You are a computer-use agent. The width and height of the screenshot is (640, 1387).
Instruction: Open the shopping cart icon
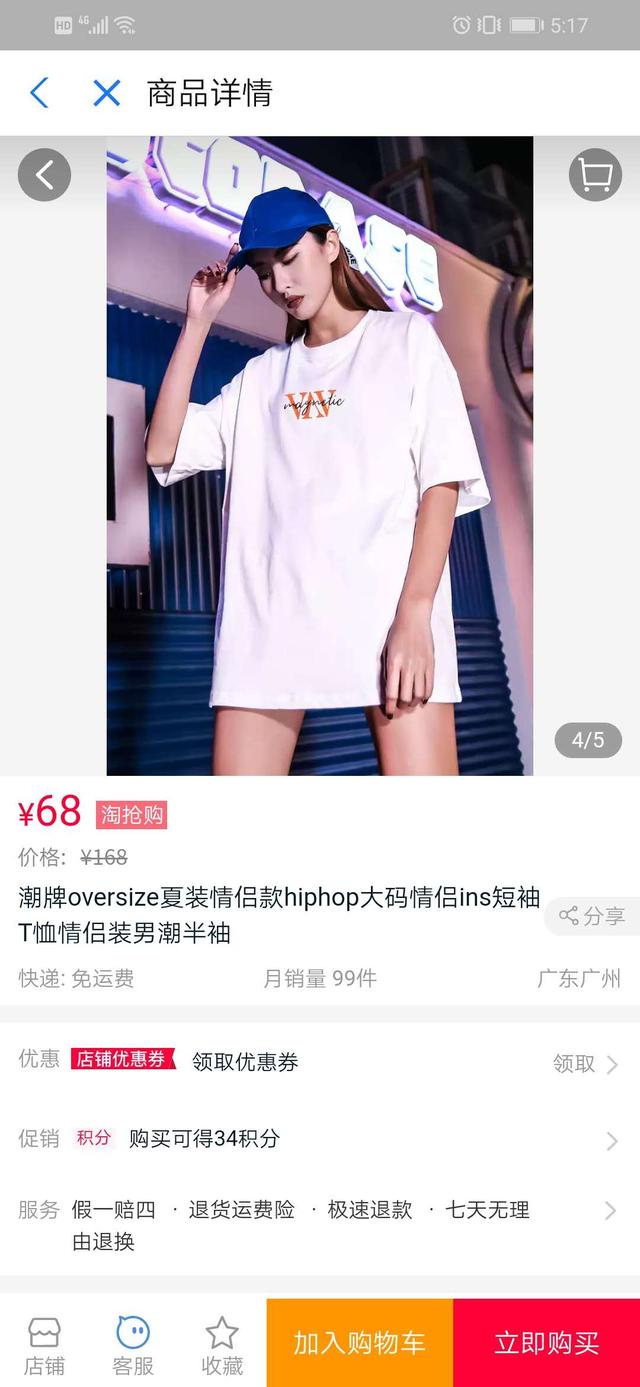(596, 175)
